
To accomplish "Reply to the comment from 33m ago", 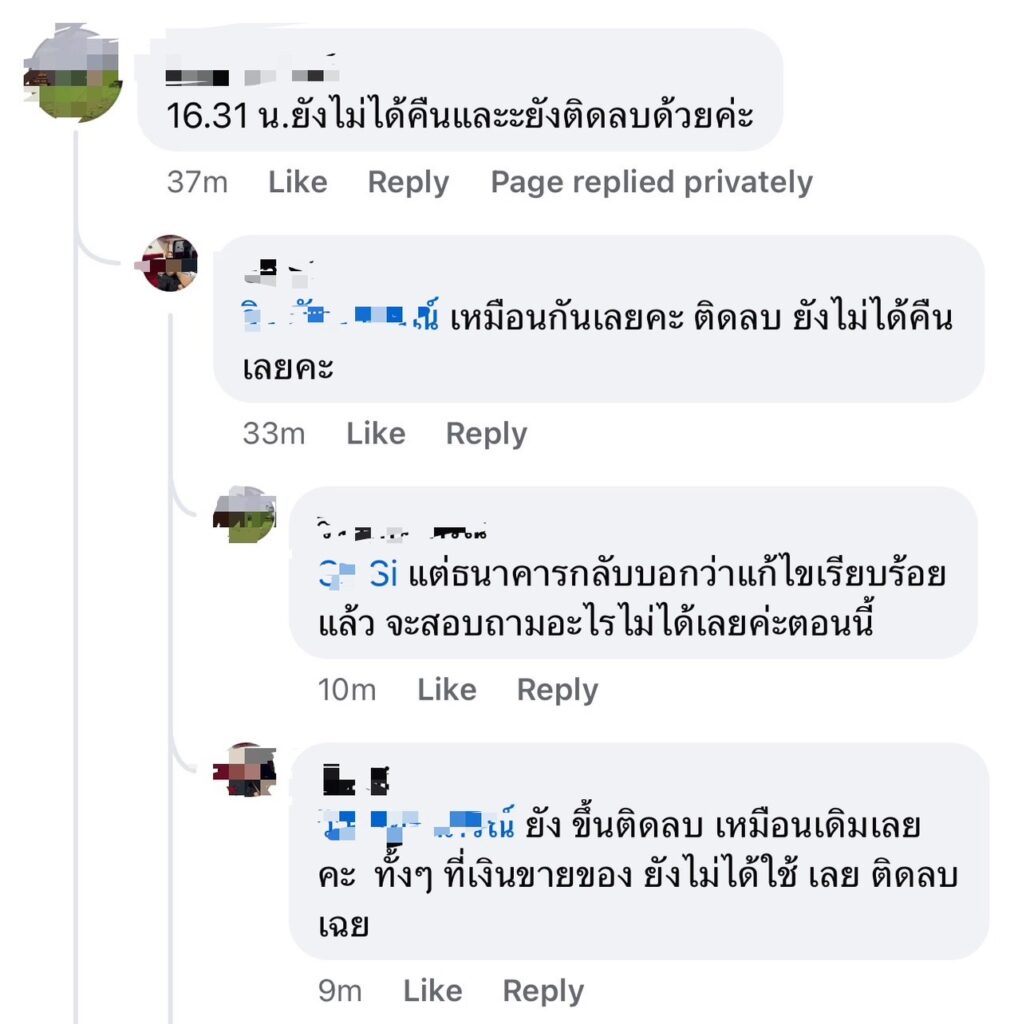I will pyautogui.click(x=486, y=433).
